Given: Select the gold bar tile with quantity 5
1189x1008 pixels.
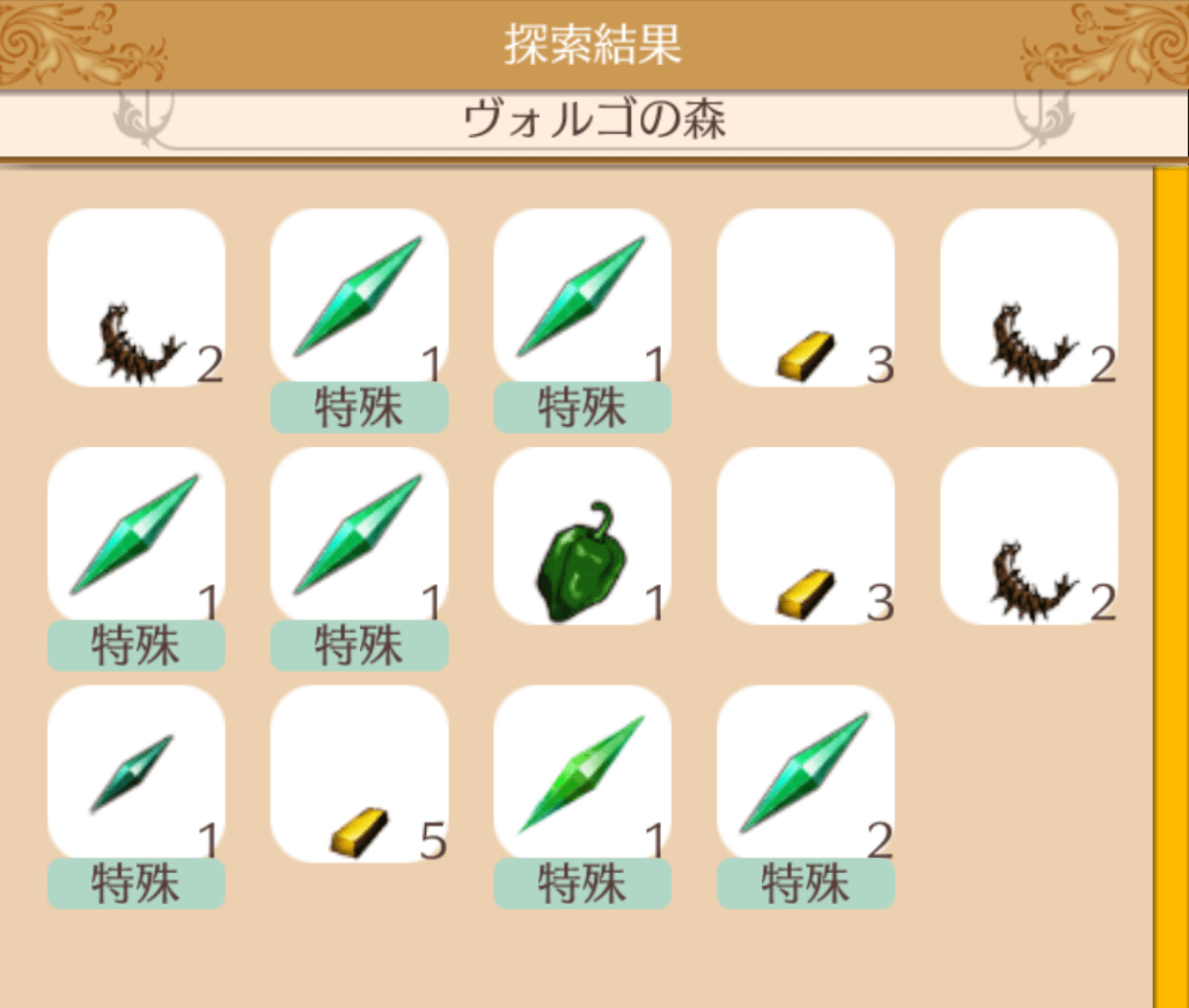Looking at the screenshot, I should point(359,773).
